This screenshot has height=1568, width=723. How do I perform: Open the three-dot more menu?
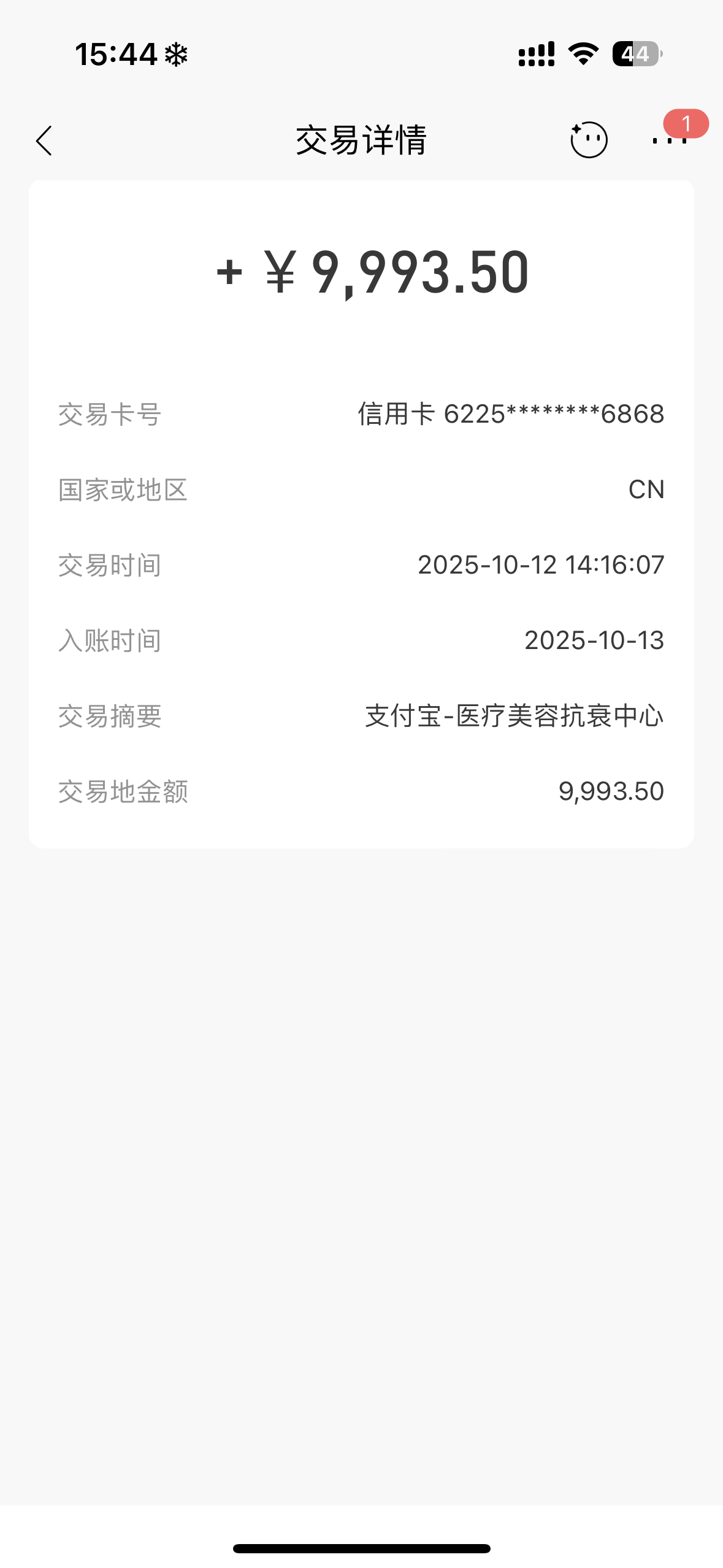[x=669, y=140]
